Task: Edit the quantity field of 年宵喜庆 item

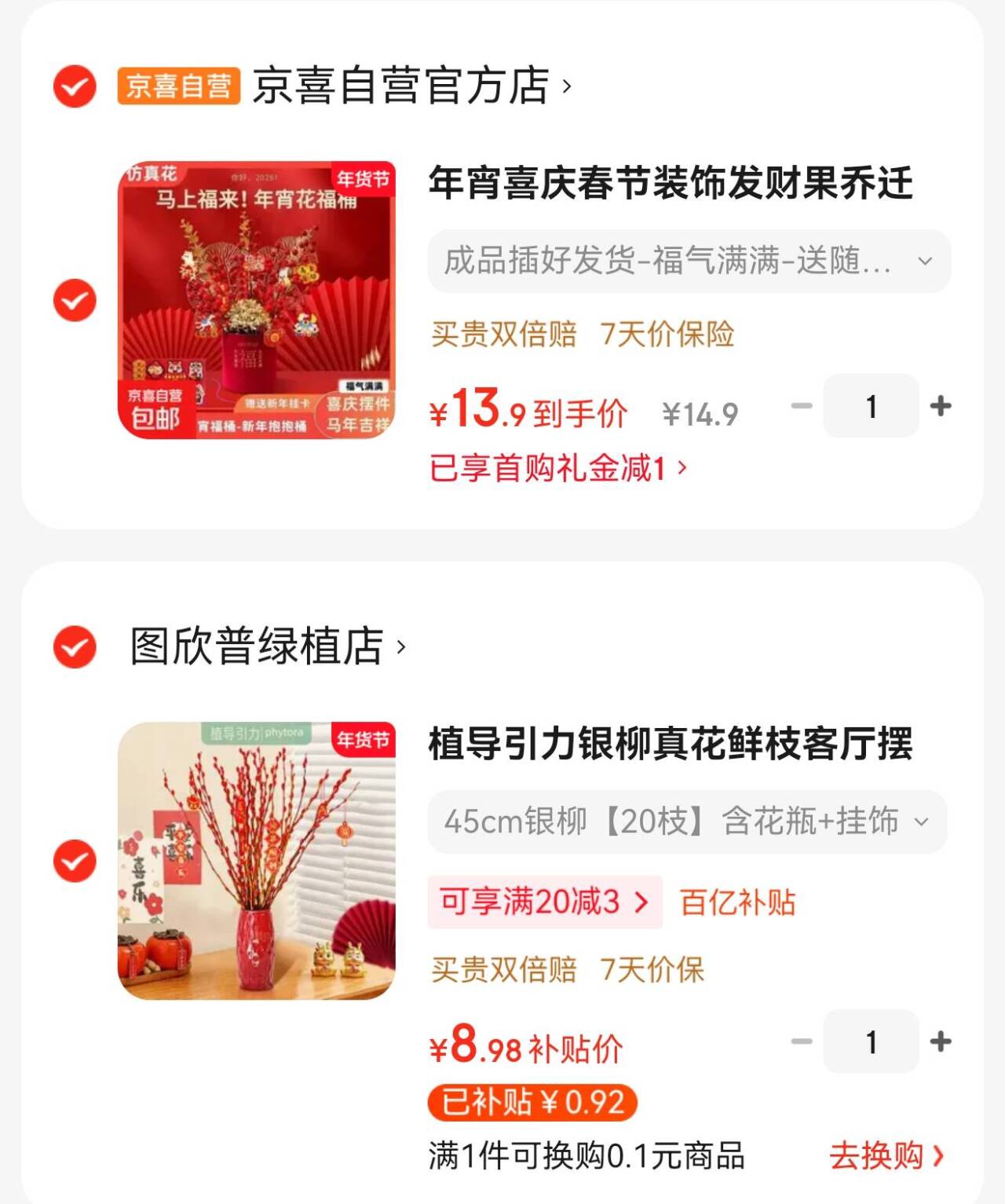Action: pyautogui.click(x=871, y=406)
